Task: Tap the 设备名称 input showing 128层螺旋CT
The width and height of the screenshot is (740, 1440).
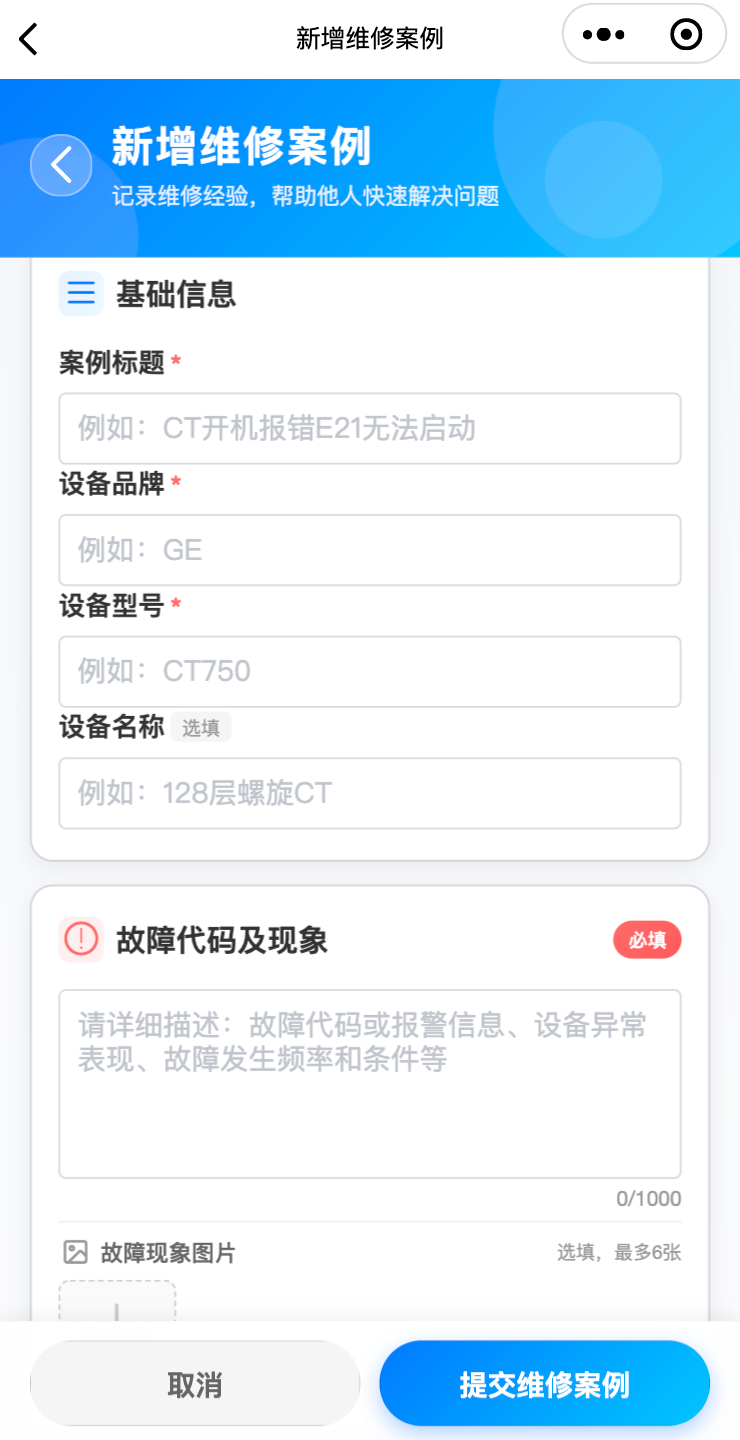Action: tap(370, 793)
